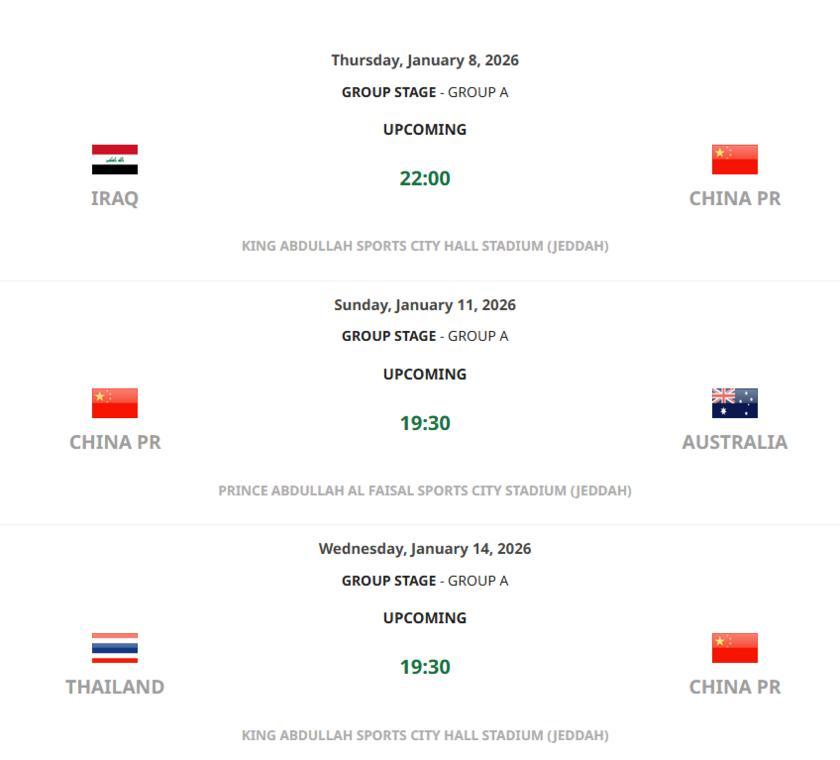This screenshot has width=840, height=760.
Task: Open the China PR vs Australia match
Action: (x=424, y=423)
